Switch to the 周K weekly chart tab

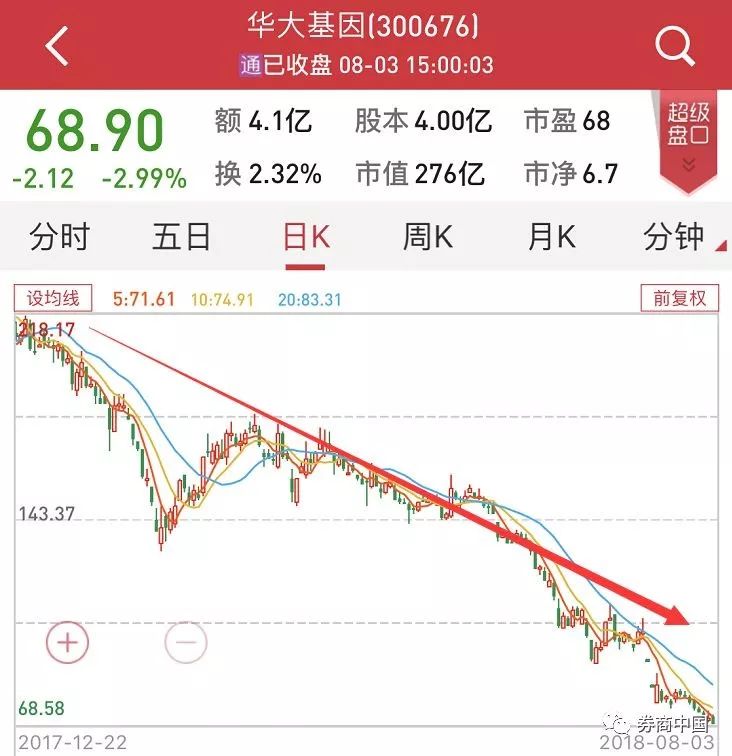pos(429,236)
